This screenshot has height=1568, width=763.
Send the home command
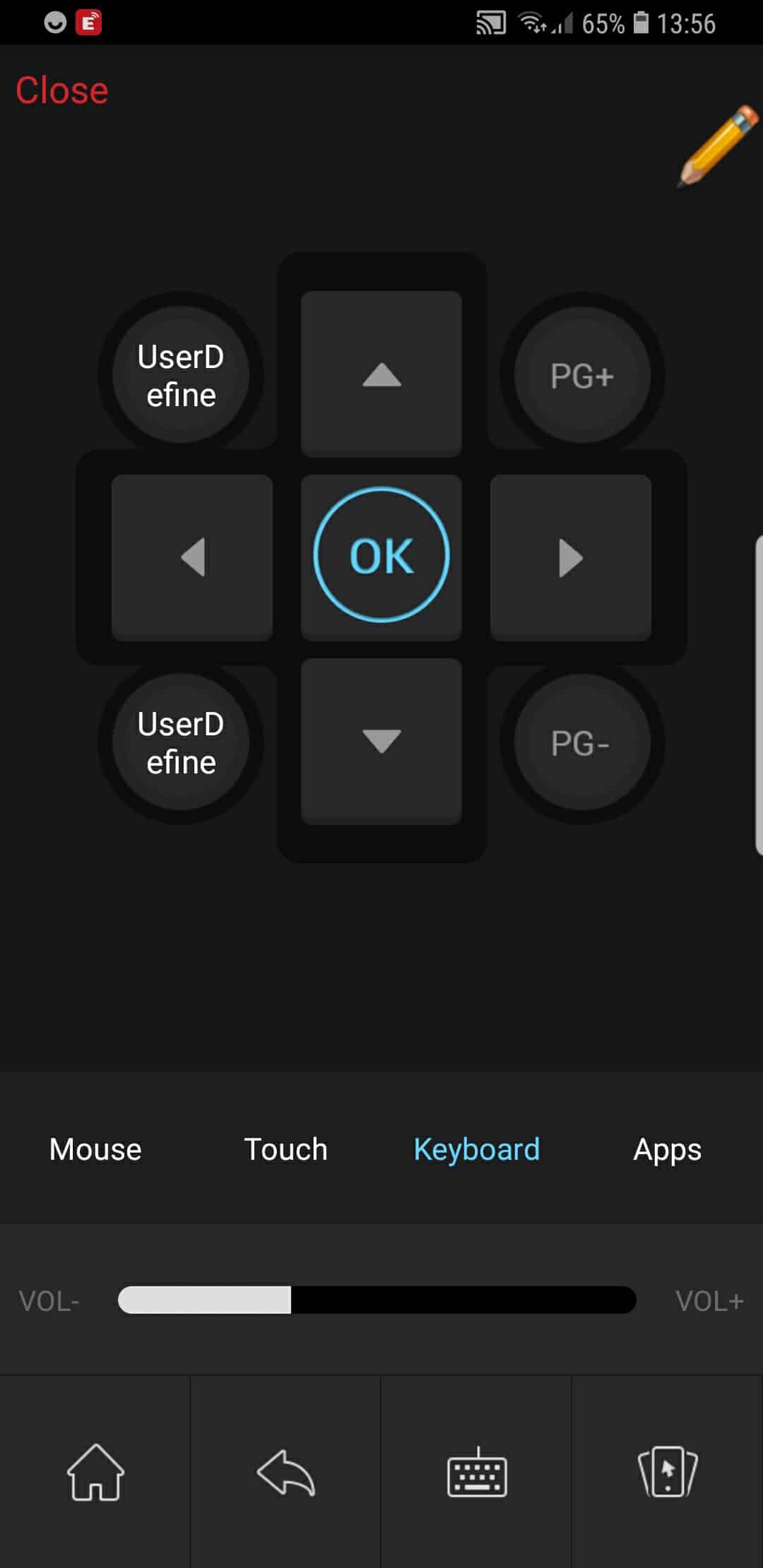click(95, 1472)
